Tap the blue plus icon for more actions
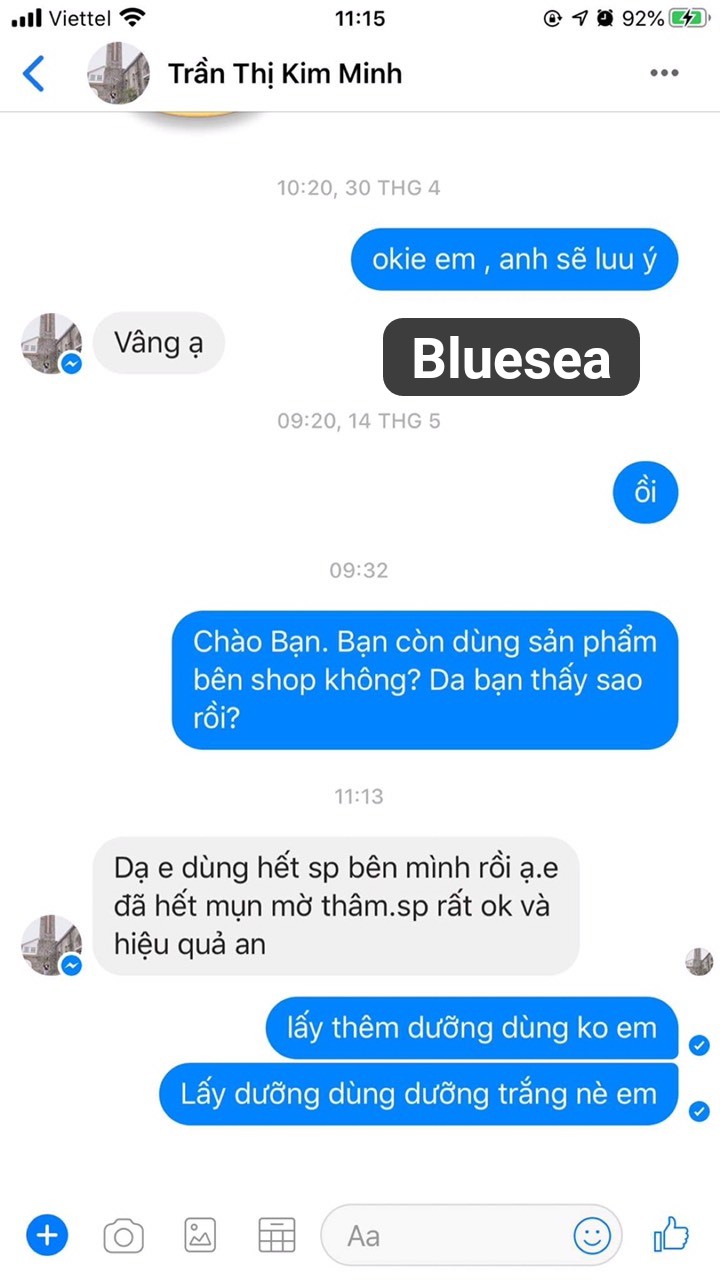Viewport: 720px width, 1280px height. click(47, 1235)
